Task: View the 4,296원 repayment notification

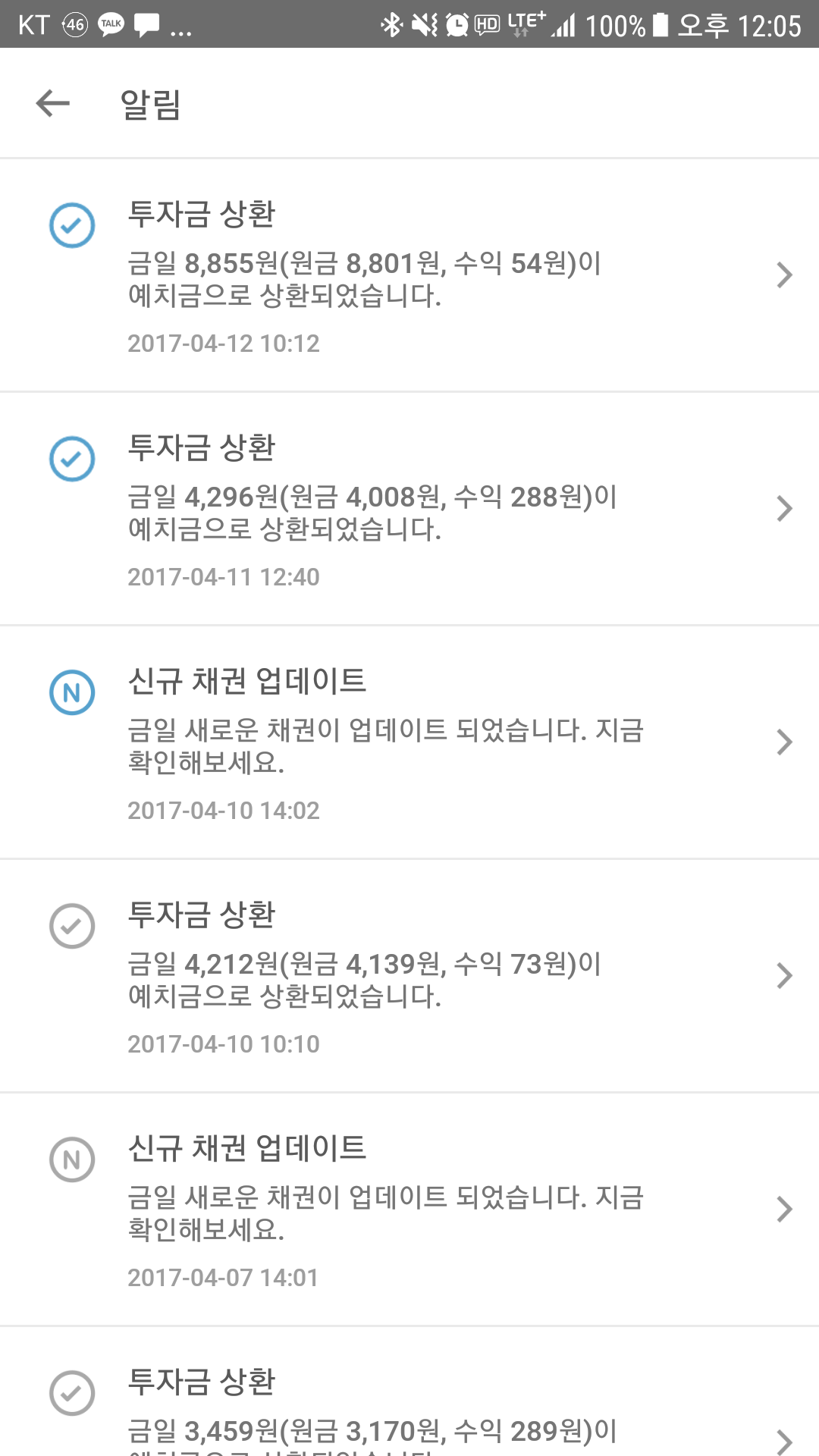Action: pyautogui.click(x=409, y=509)
